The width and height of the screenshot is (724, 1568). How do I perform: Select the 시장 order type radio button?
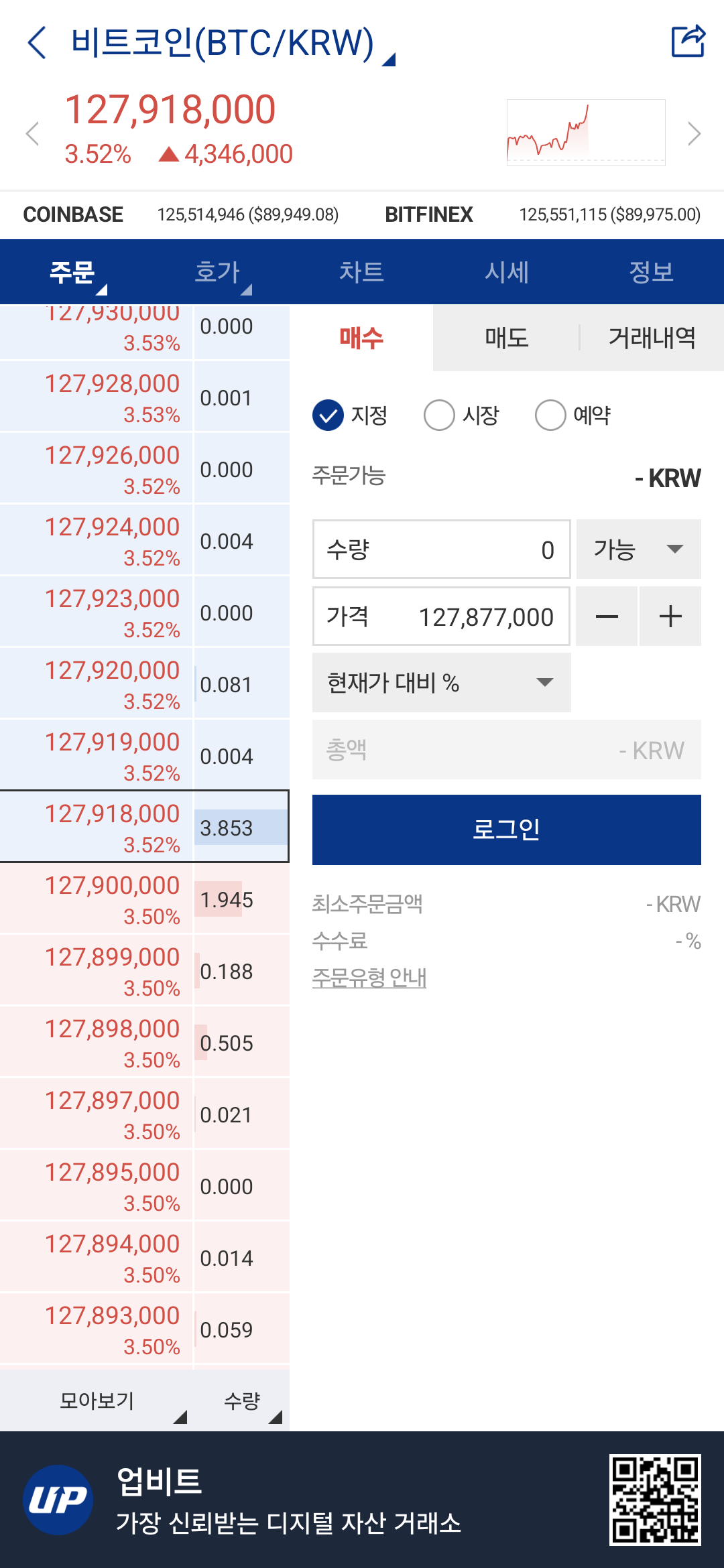439,415
